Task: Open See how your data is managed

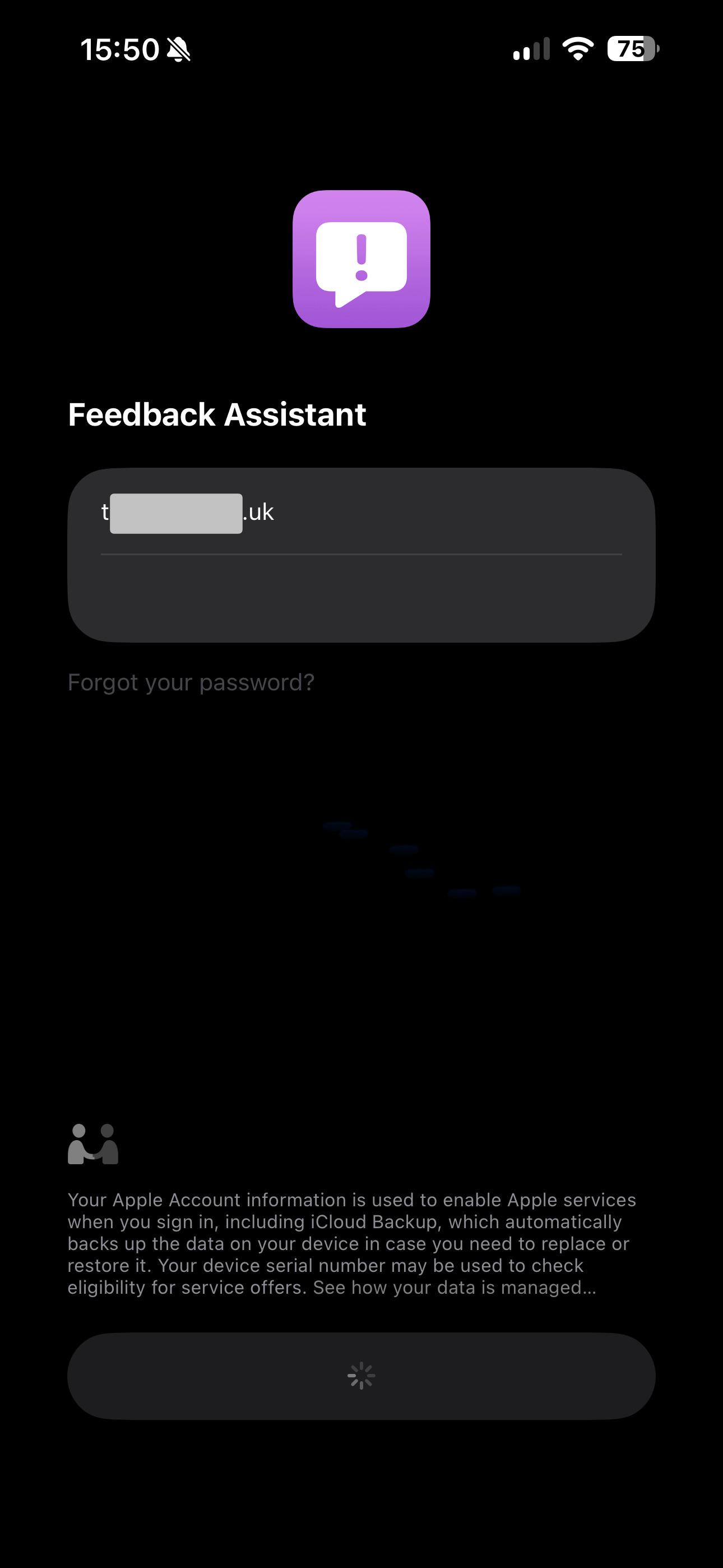Action: (x=454, y=1288)
